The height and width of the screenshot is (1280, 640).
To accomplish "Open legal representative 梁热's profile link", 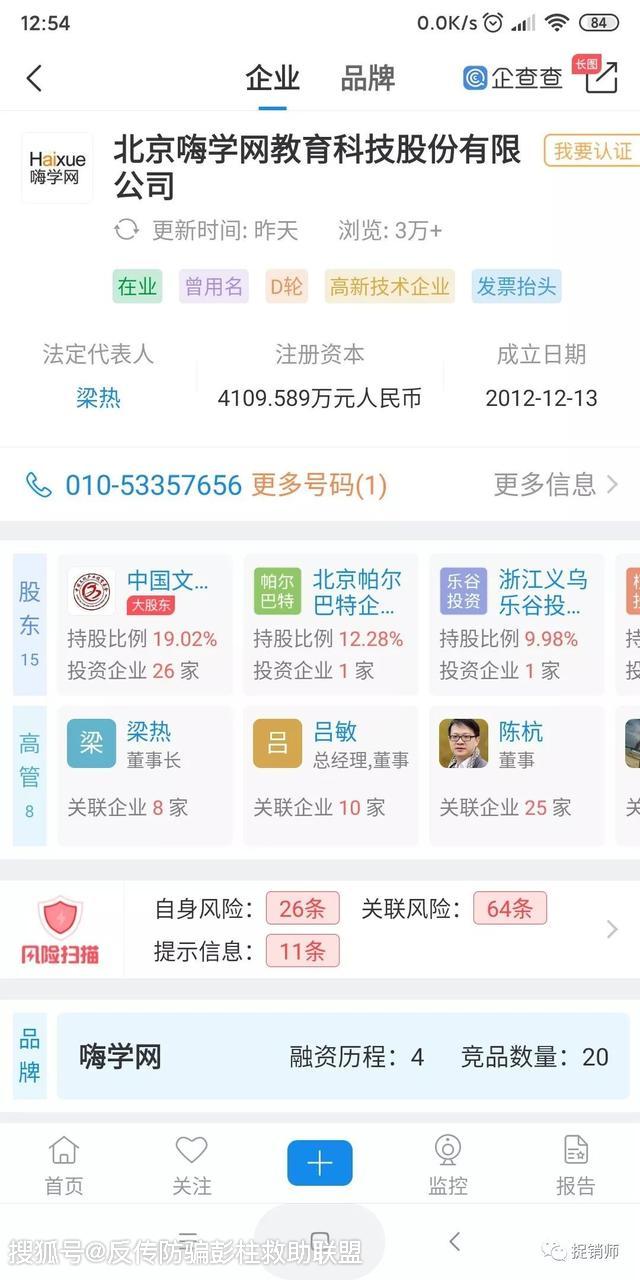I will click(98, 398).
